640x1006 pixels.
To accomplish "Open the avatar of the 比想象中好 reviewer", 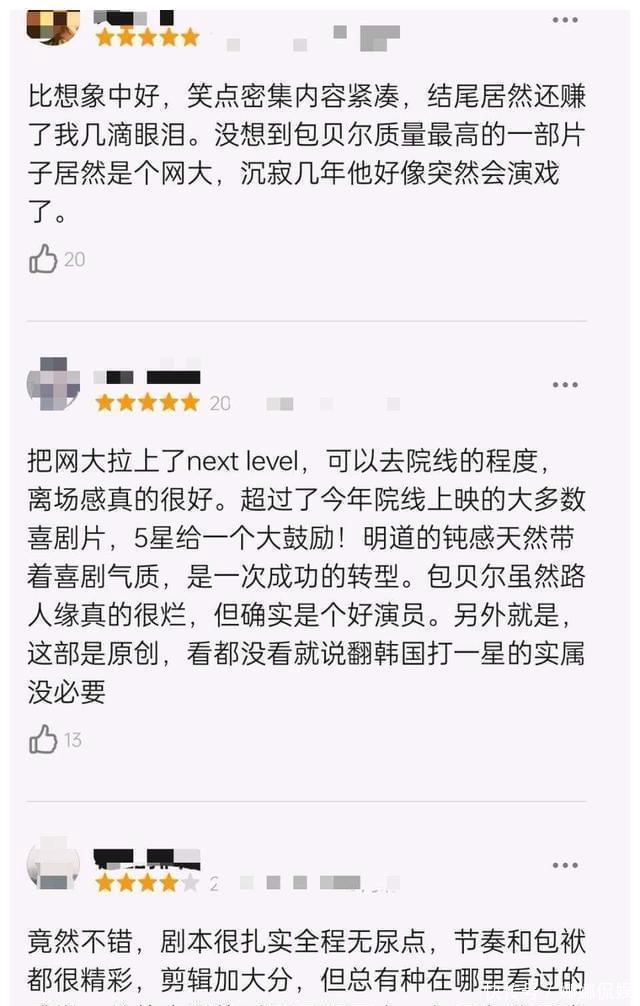I will pos(53,26).
